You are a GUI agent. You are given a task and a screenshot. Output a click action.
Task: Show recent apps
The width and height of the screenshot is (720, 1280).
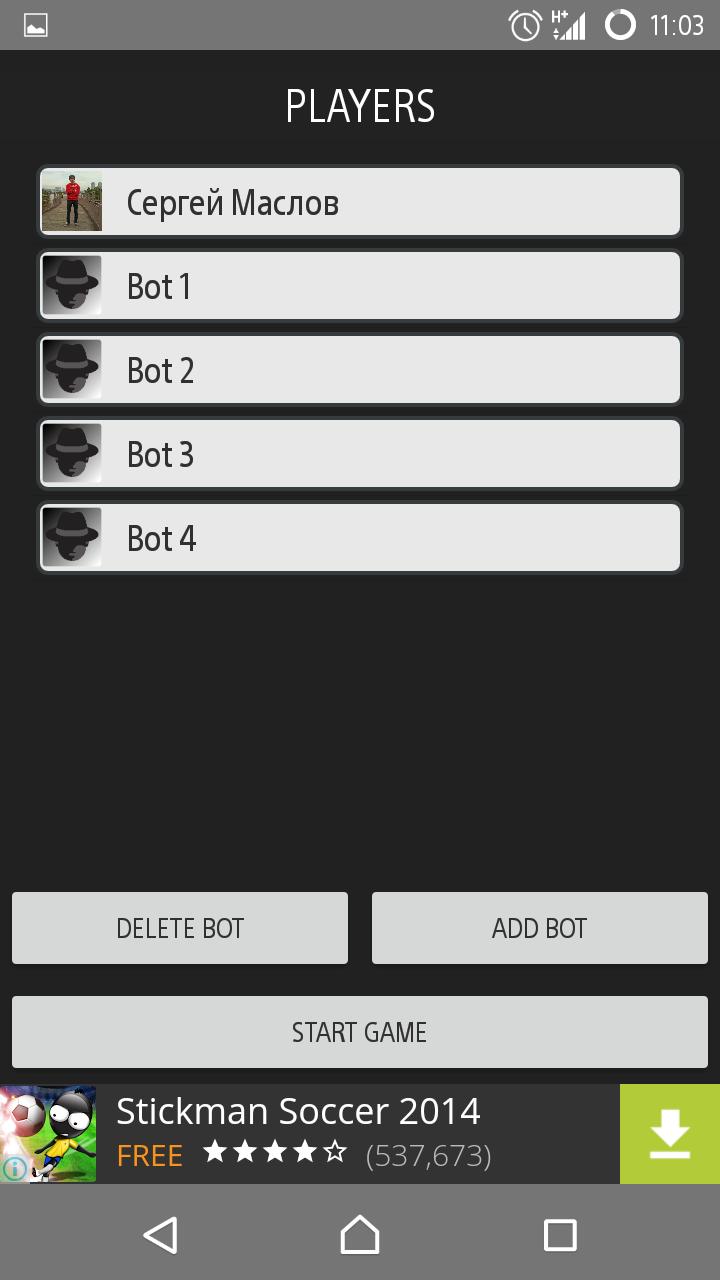[x=560, y=1235]
